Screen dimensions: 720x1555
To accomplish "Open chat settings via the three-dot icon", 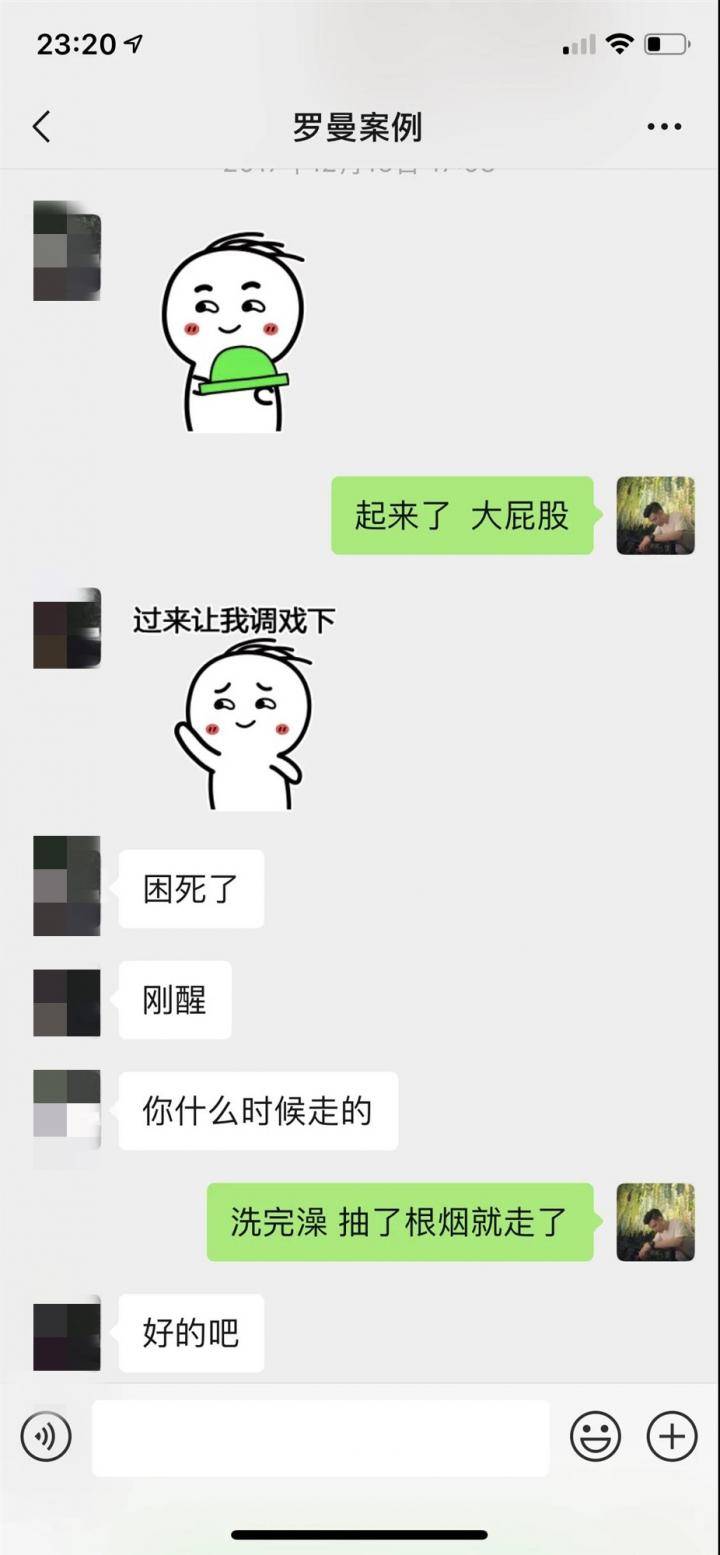I will (x=663, y=127).
